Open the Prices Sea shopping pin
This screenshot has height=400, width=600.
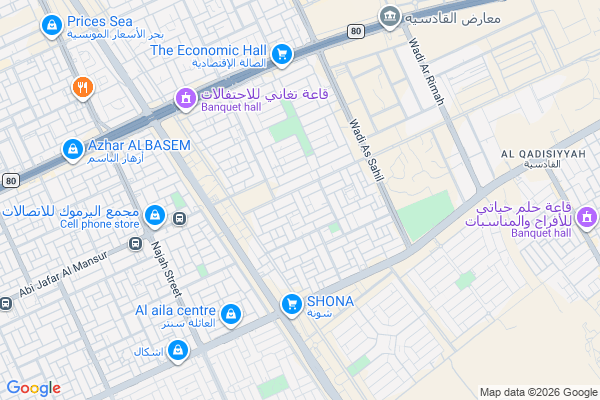coord(50,23)
